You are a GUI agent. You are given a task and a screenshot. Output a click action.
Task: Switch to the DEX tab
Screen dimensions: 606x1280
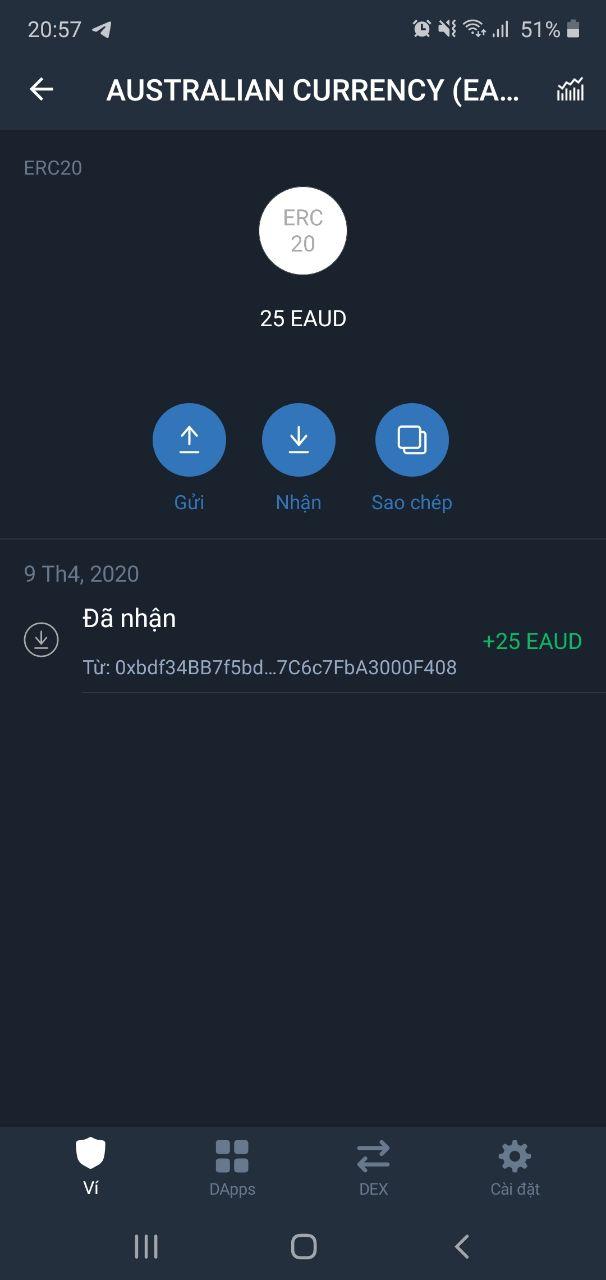373,1166
